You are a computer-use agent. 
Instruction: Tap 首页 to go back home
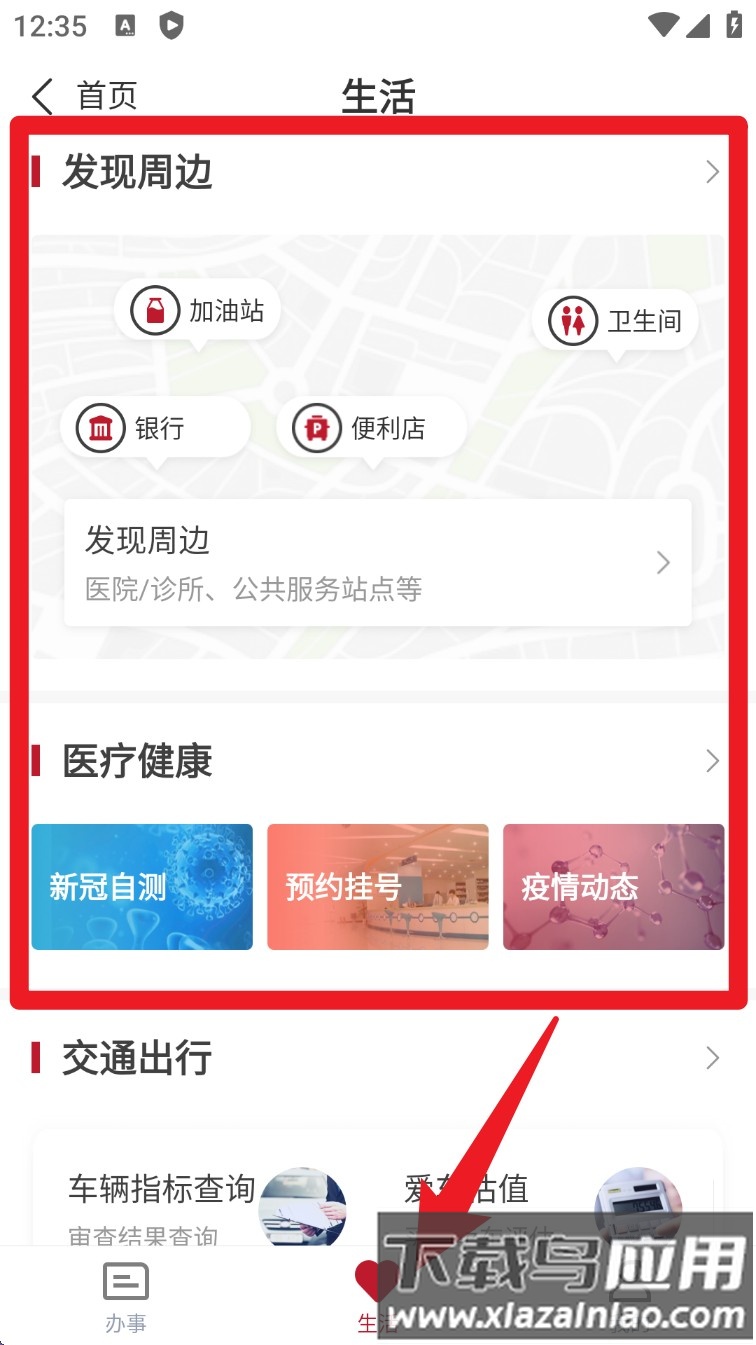click(x=86, y=95)
